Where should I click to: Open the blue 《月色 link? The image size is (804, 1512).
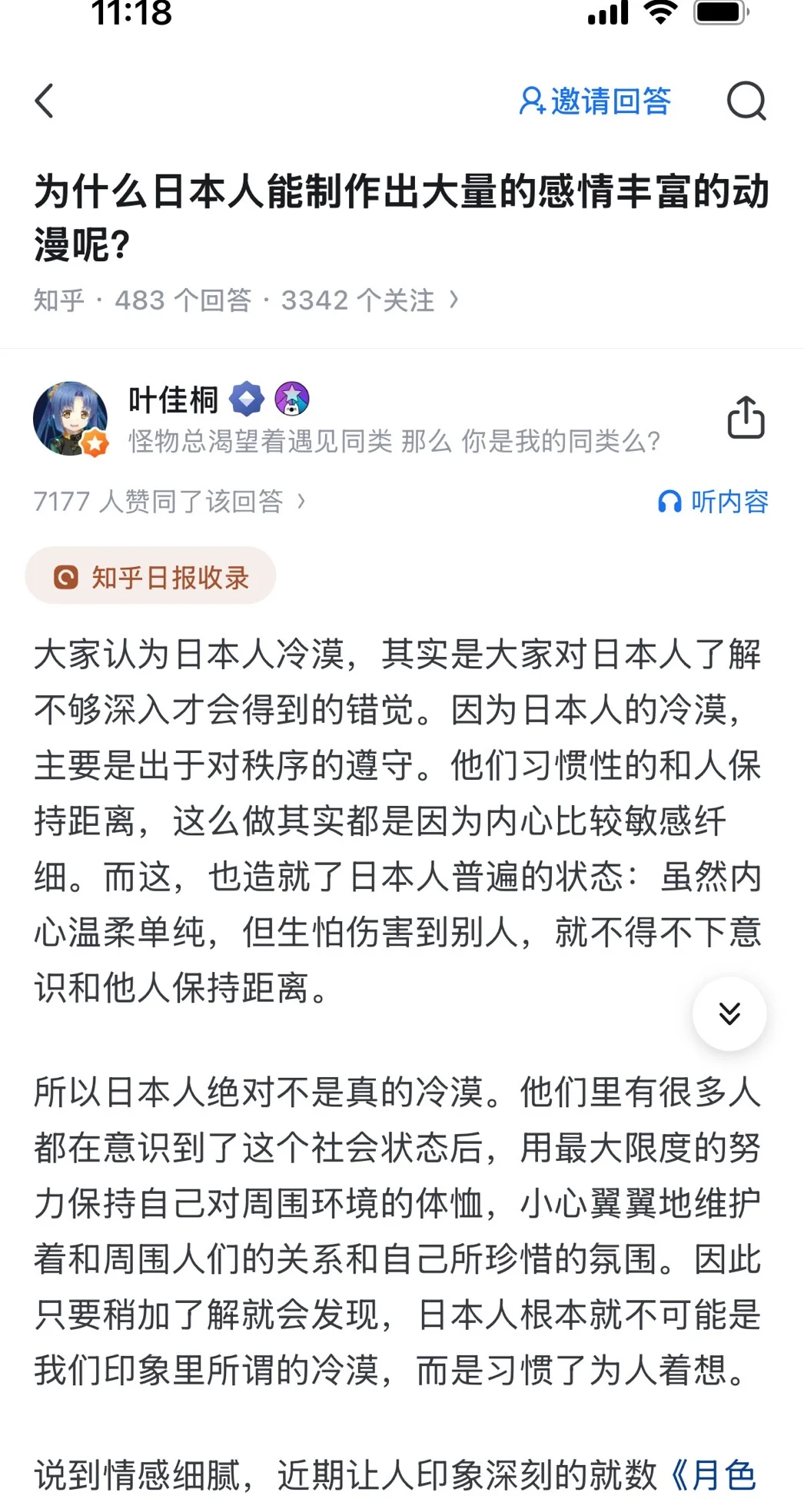tap(712, 1475)
